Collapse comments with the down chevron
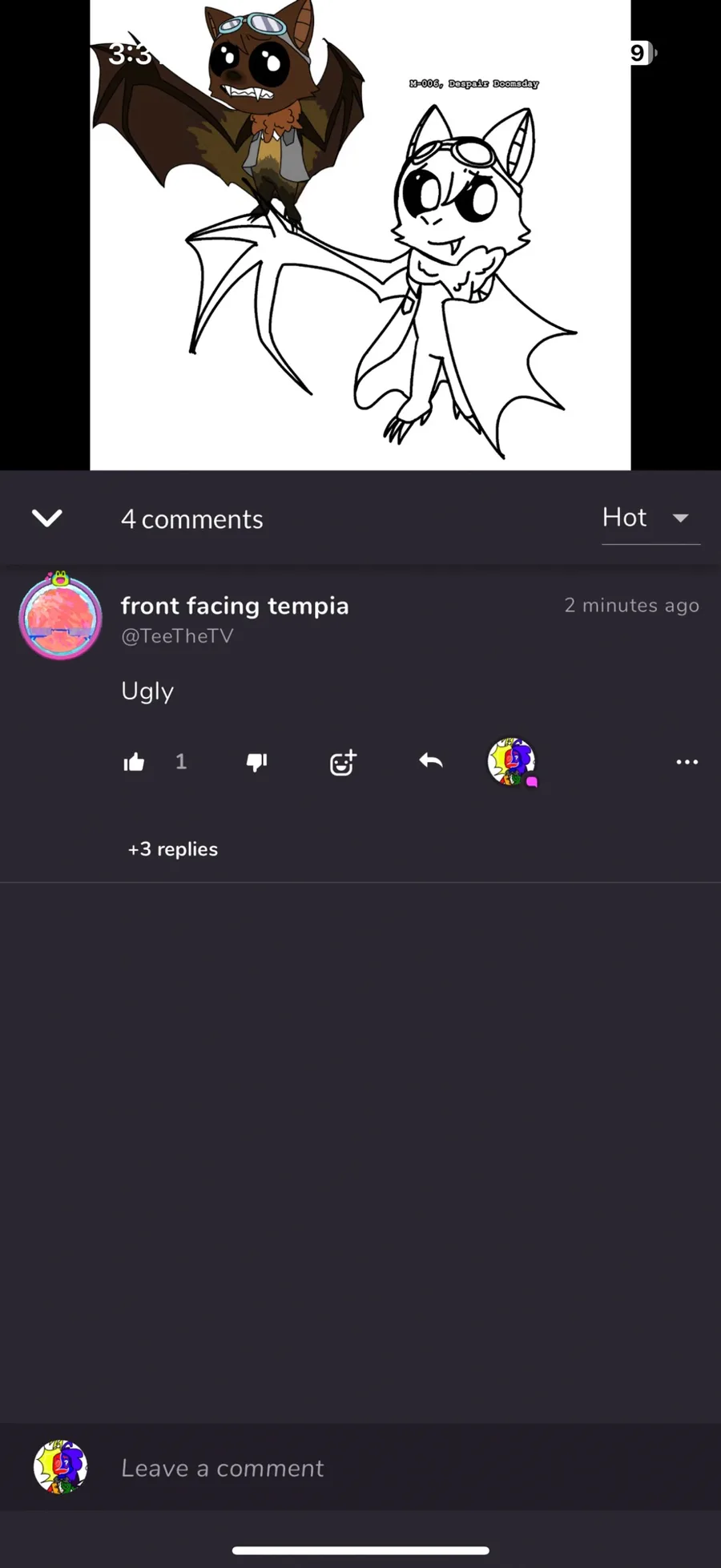Viewport: 721px width, 1568px height. tap(47, 518)
